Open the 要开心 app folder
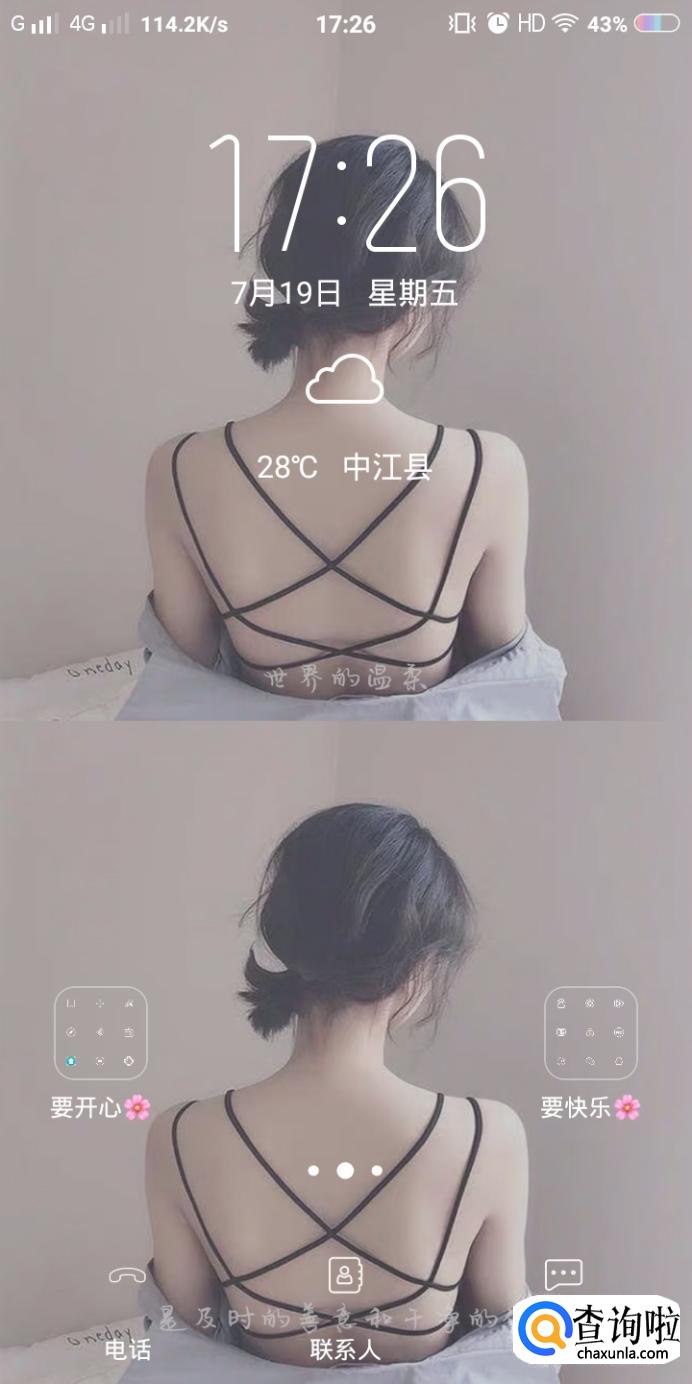692x1384 pixels. (x=100, y=1033)
